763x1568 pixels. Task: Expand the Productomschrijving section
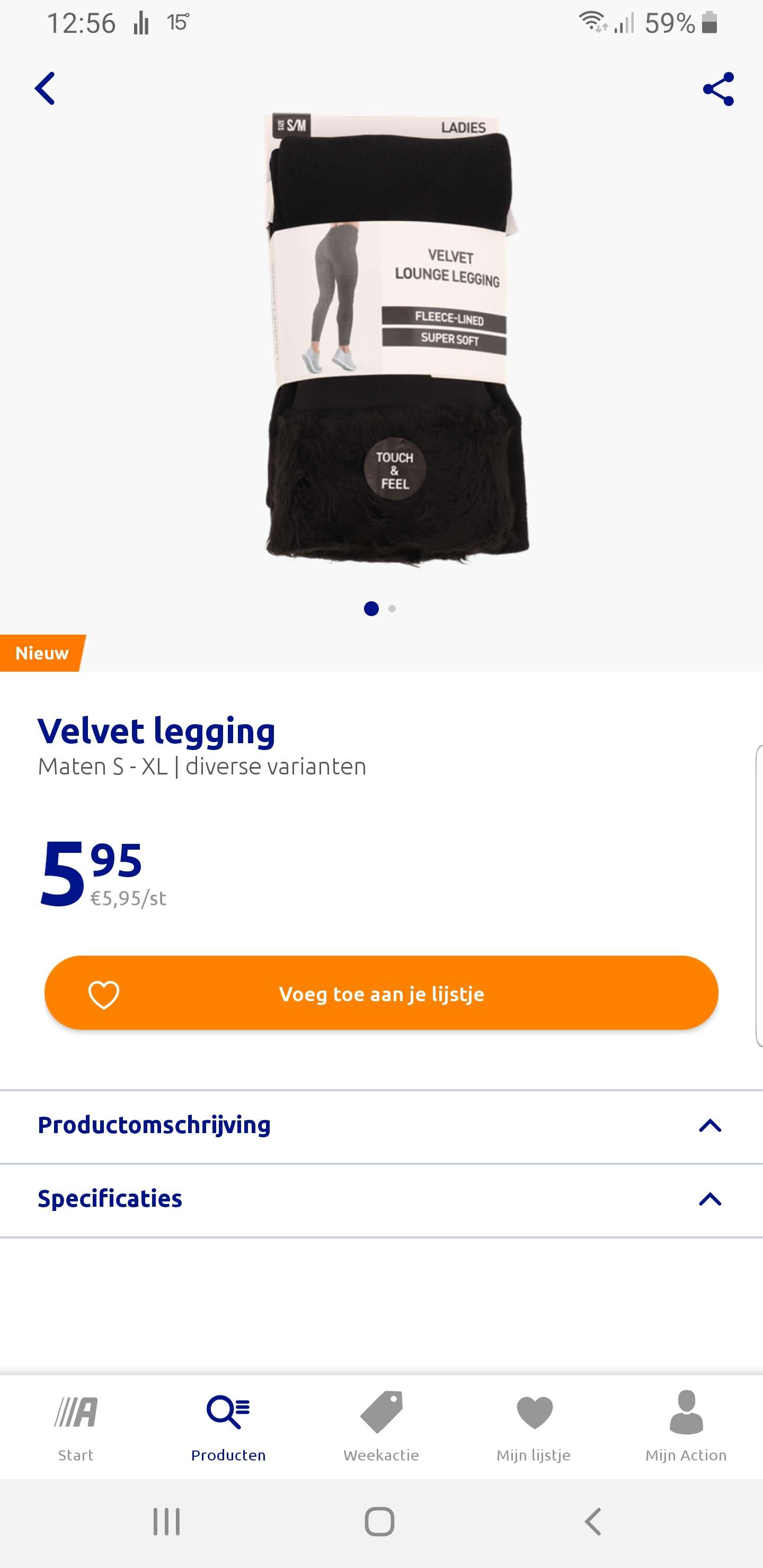point(381,1126)
